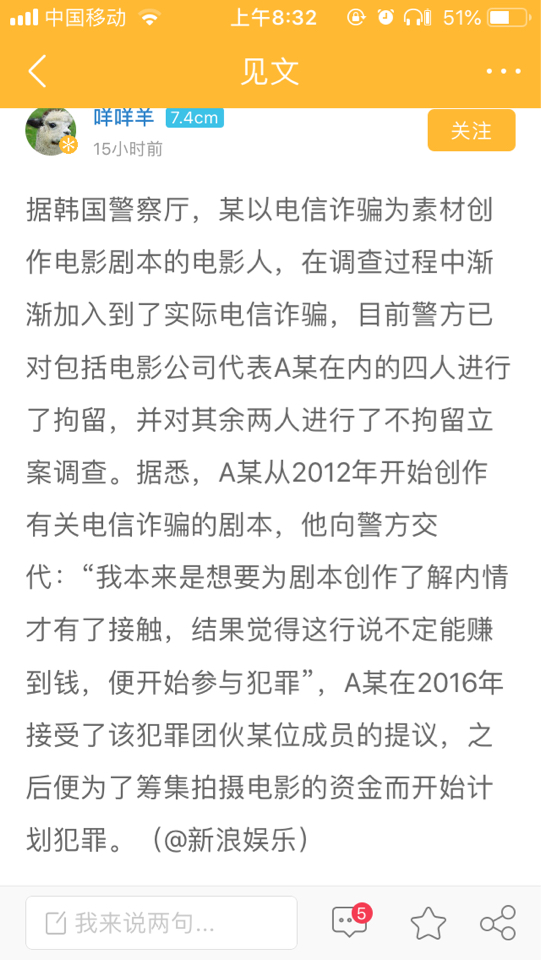Tap the 我来说两句 comment field
Viewport: 541px width, 960px height.
161,923
